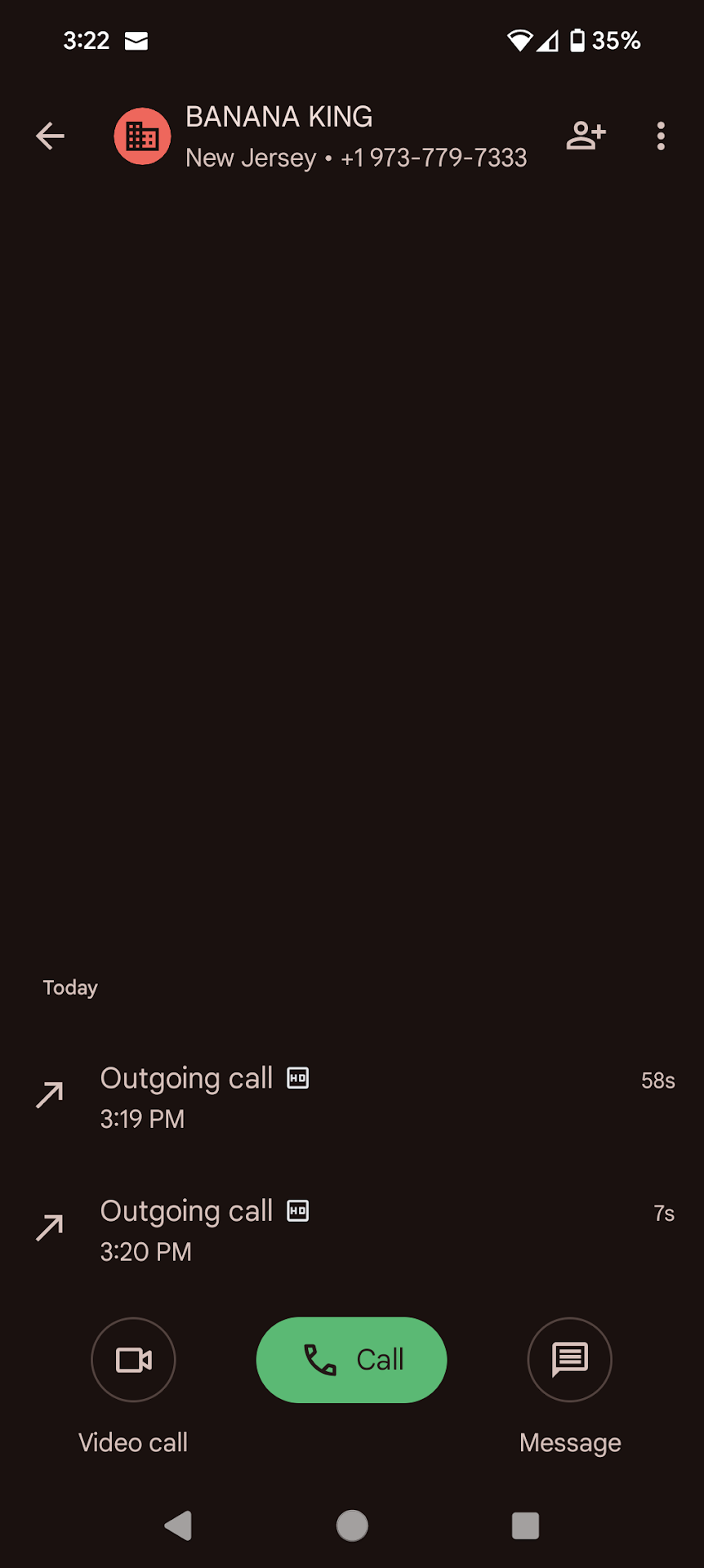
Task: Send a message to BANANA KING
Action: click(569, 1360)
